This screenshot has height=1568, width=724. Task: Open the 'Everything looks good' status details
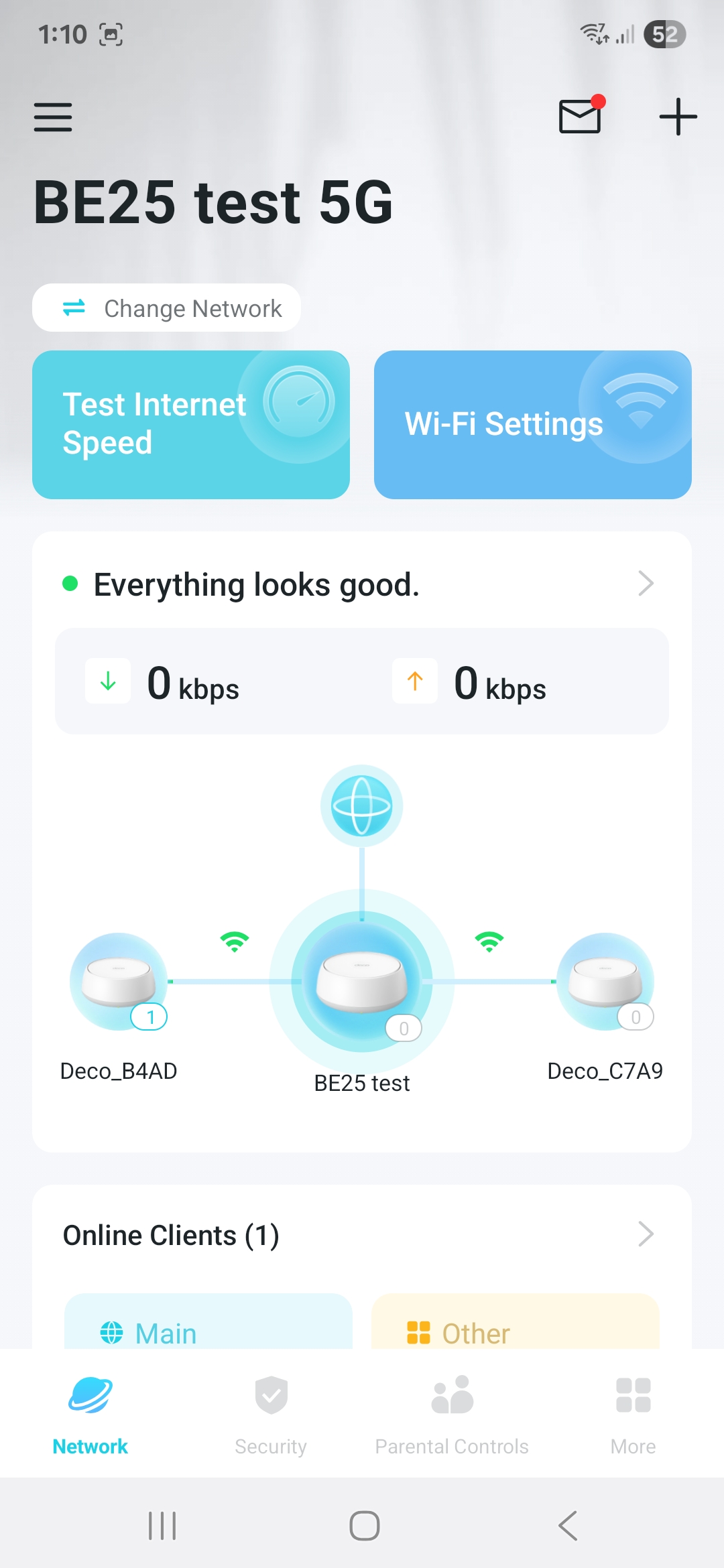362,584
